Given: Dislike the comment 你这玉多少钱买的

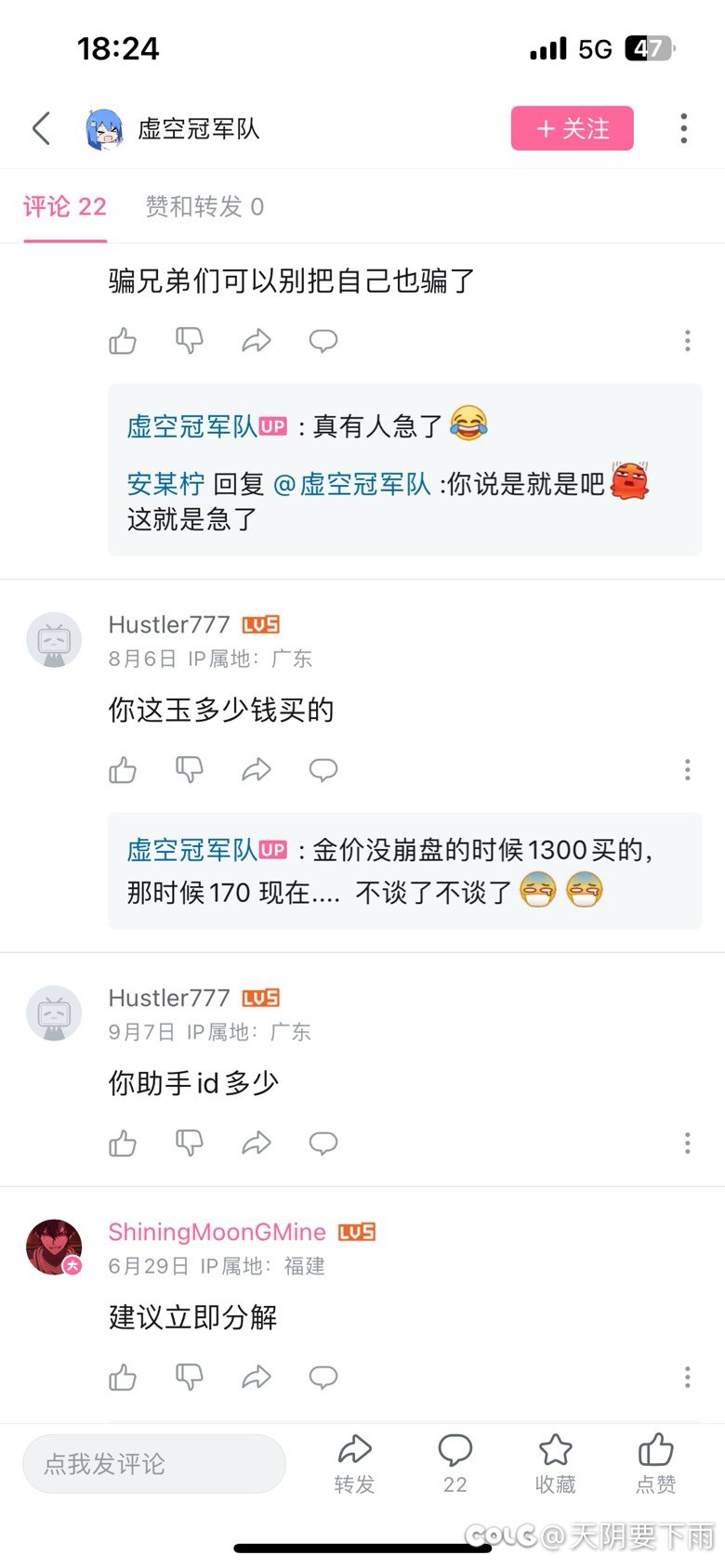Looking at the screenshot, I should (x=190, y=770).
